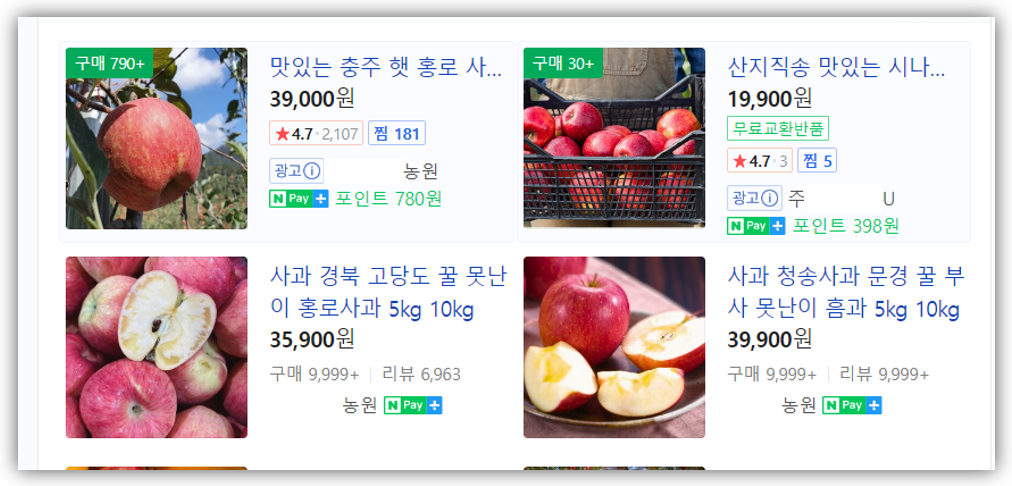Show the 광고 info on the 39,000원 item

295,171
